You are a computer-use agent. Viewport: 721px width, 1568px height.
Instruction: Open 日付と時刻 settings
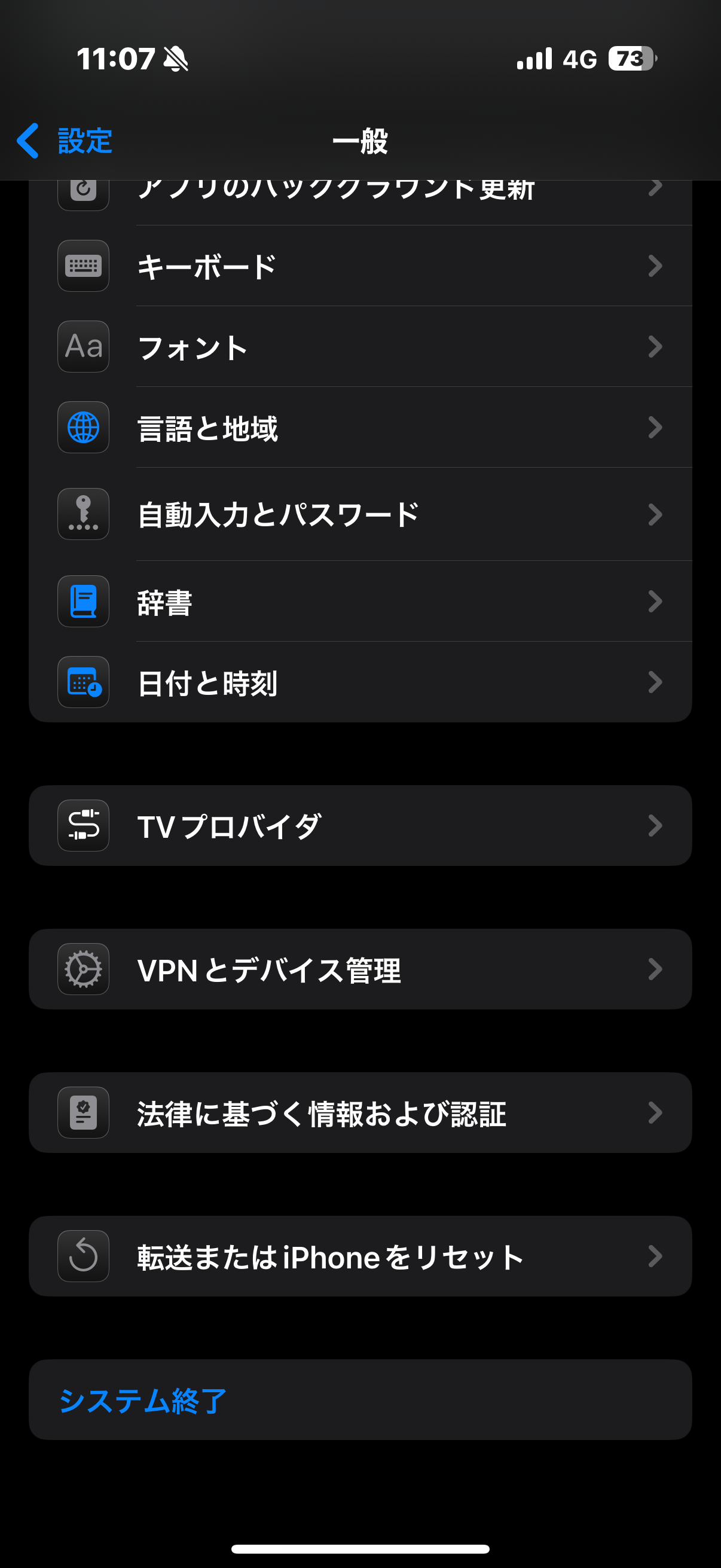point(360,682)
